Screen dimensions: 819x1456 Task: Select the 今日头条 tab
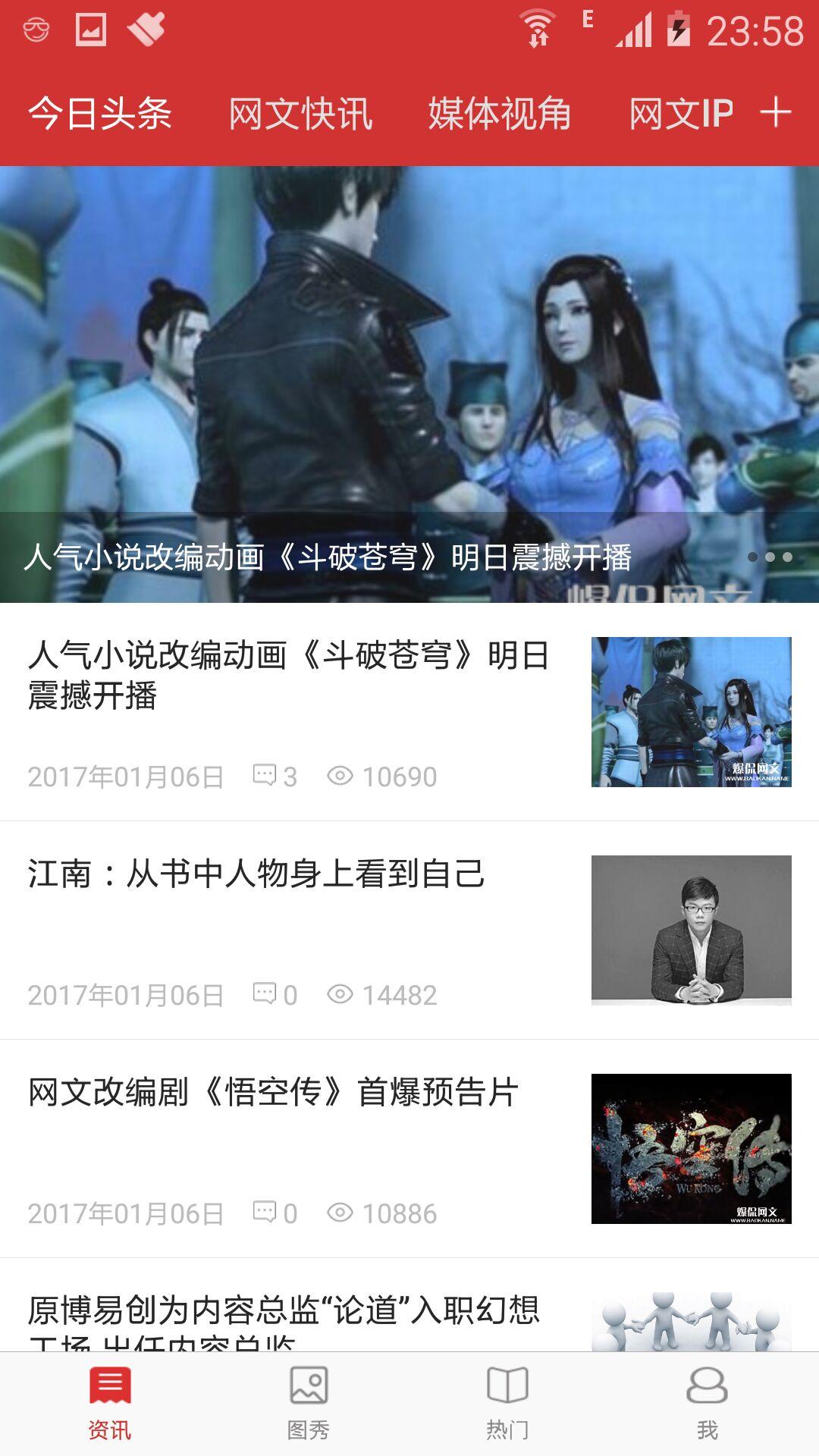tap(100, 114)
